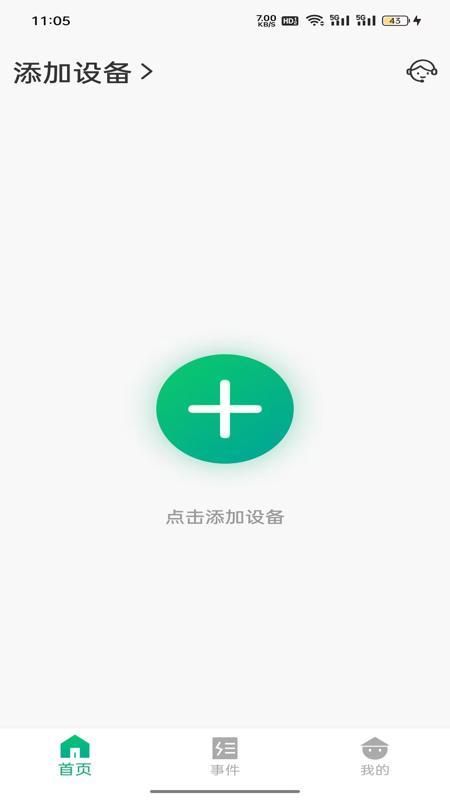Open the customer service headset icon
The height and width of the screenshot is (800, 450).
(x=422, y=71)
